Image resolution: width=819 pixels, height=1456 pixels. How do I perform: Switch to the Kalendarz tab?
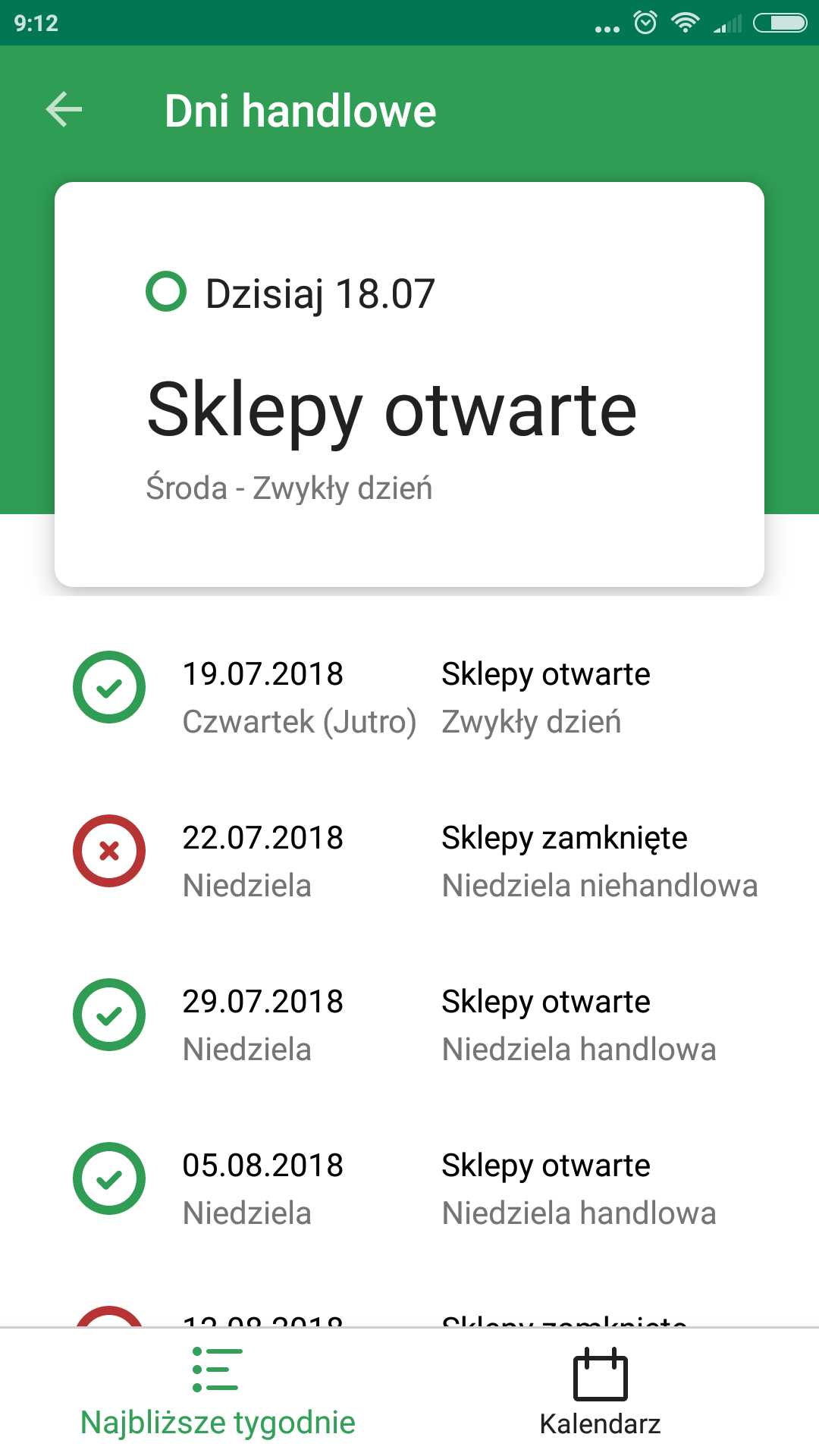tap(600, 1393)
